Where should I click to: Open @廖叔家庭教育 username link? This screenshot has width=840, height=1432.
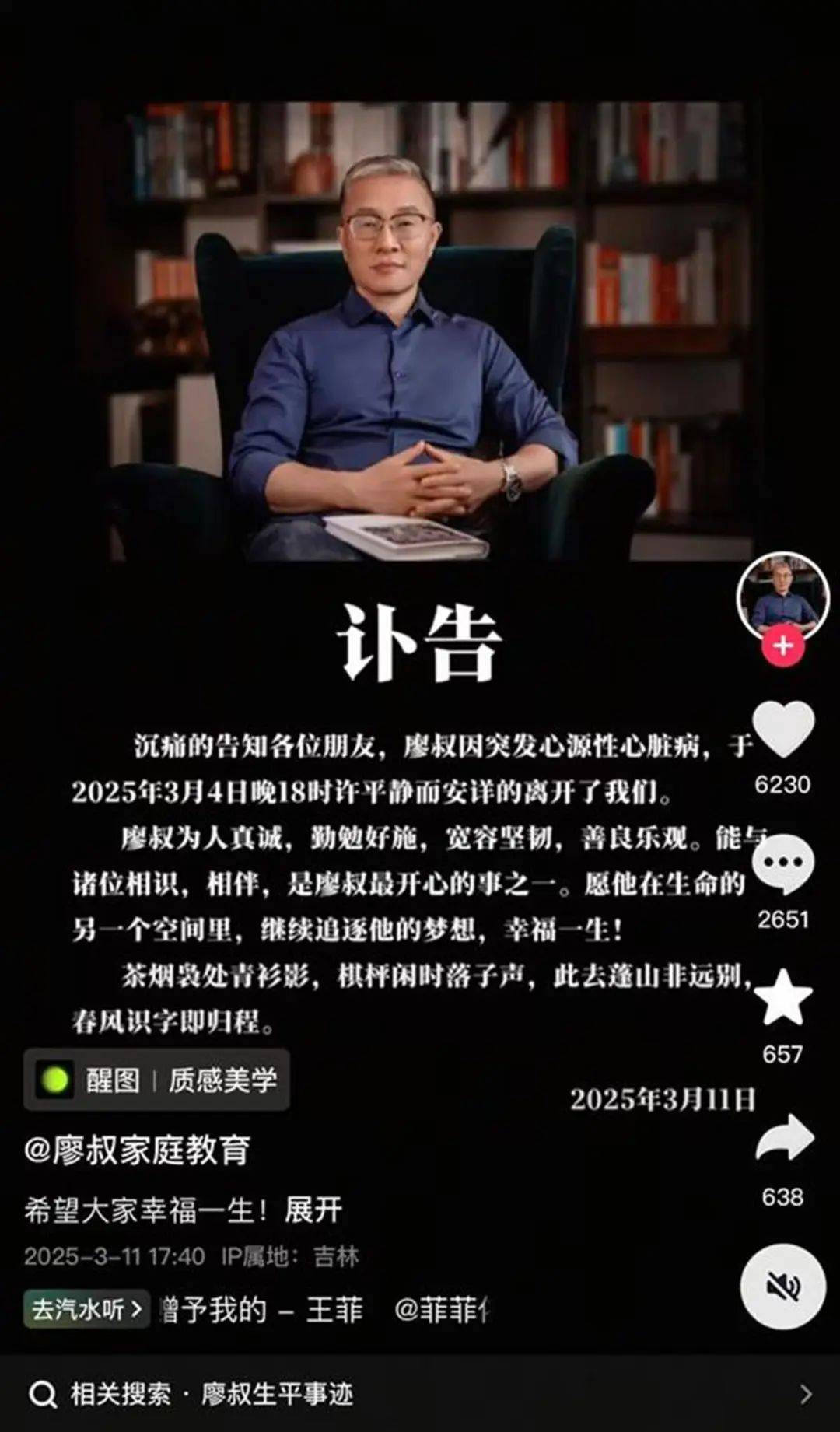pos(137,1150)
